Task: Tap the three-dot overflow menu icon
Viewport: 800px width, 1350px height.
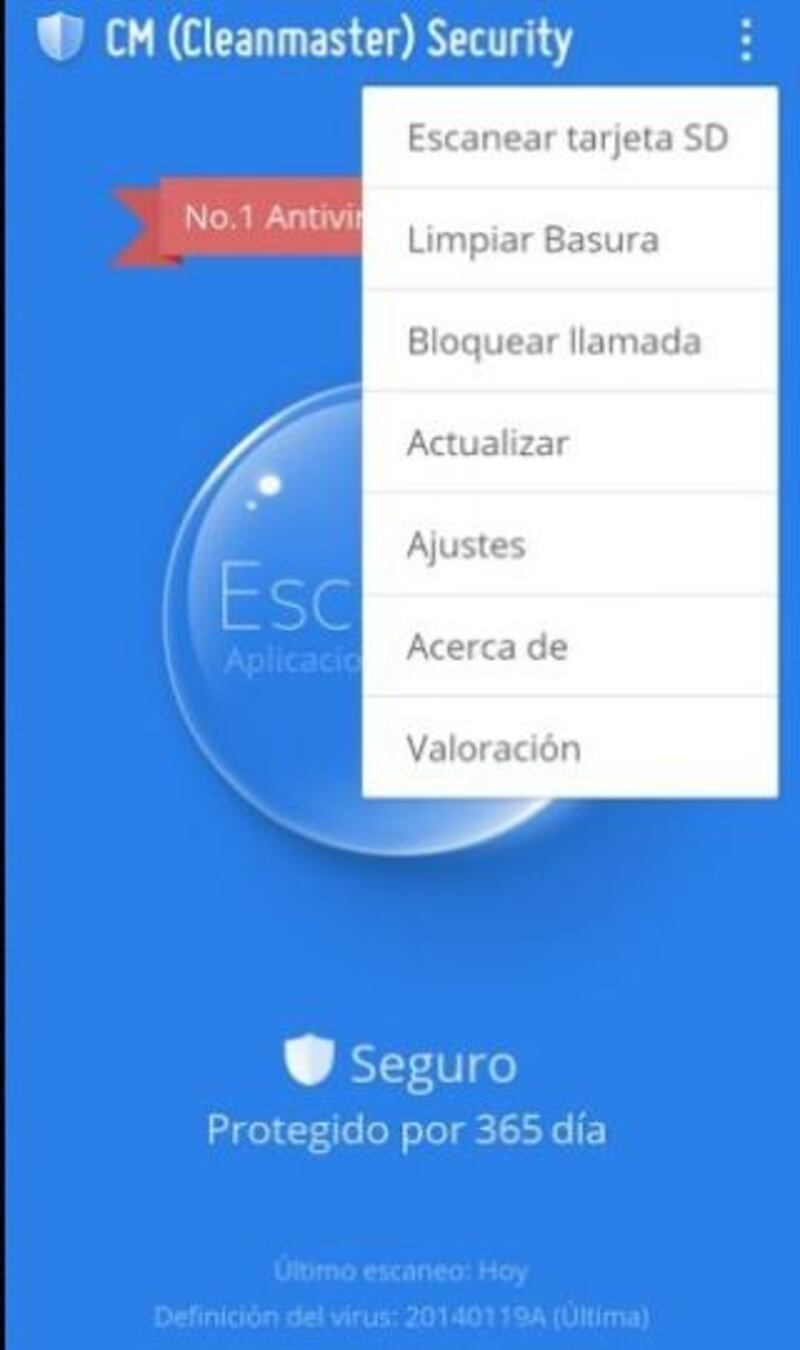Action: (x=746, y=39)
